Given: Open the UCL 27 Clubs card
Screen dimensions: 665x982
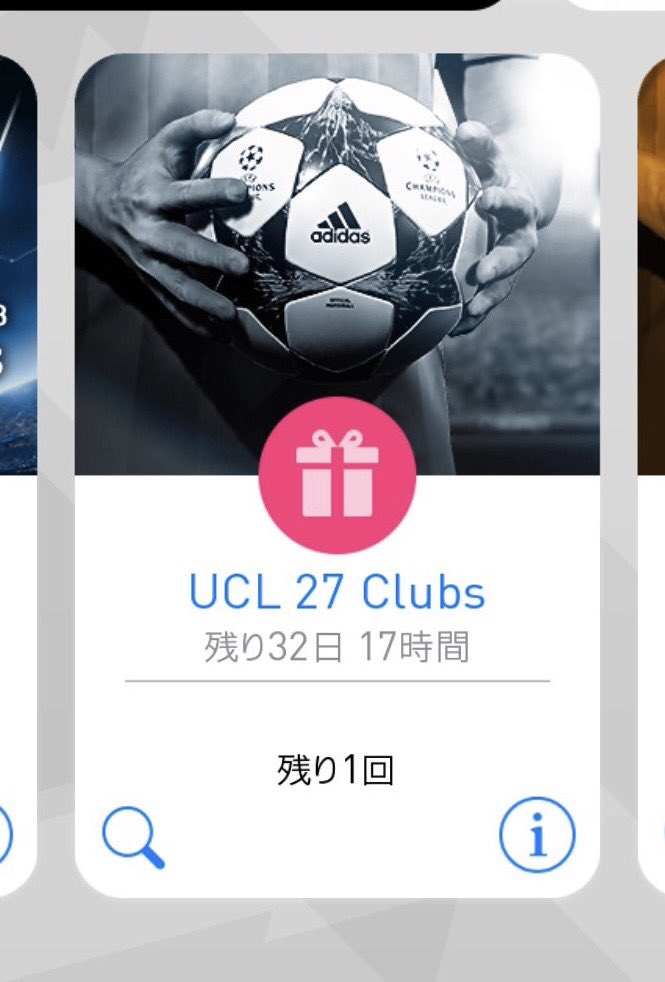Looking at the screenshot, I should pyautogui.click(x=337, y=475).
